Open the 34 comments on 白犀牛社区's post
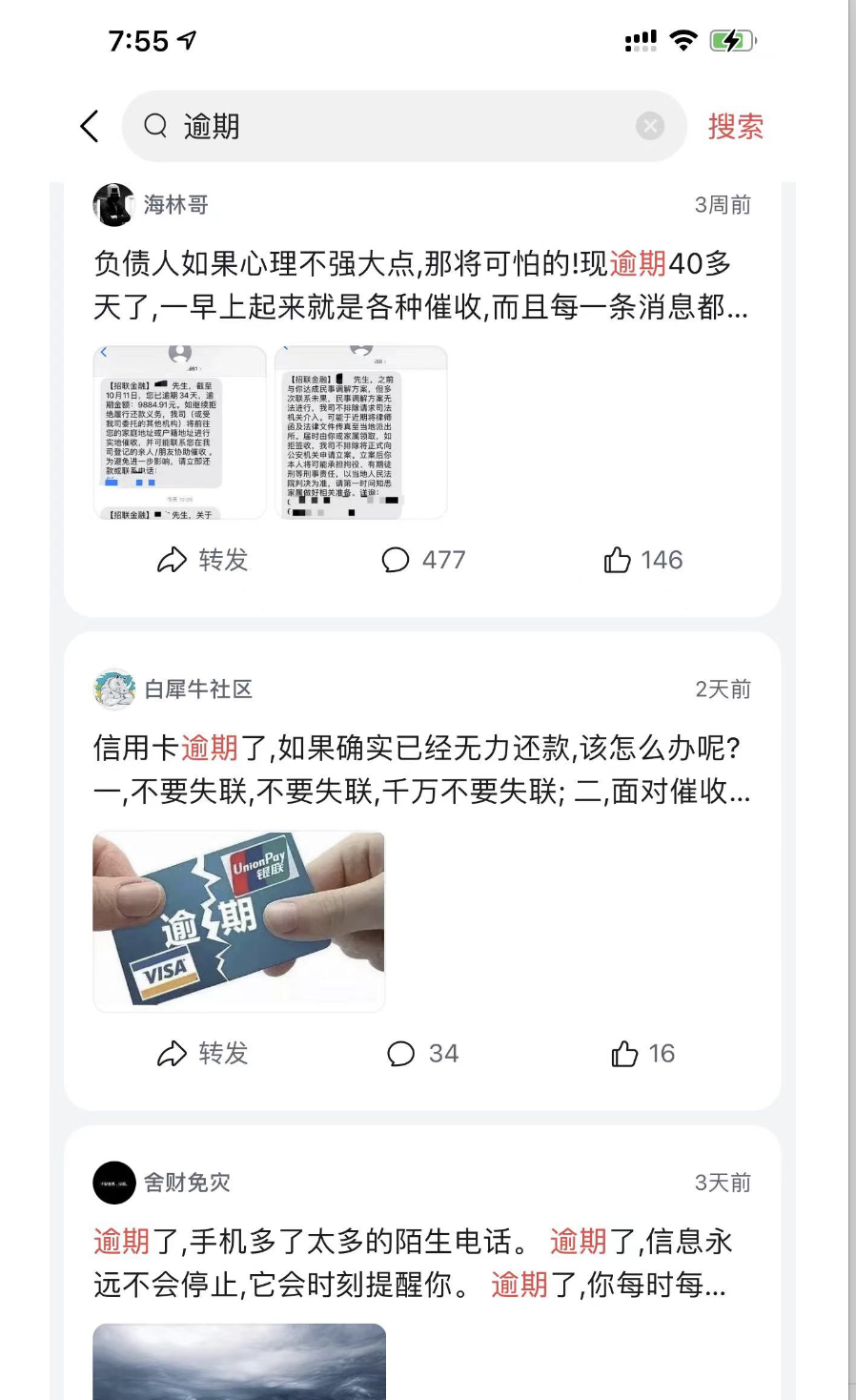The width and height of the screenshot is (856, 1400). pos(423,1054)
